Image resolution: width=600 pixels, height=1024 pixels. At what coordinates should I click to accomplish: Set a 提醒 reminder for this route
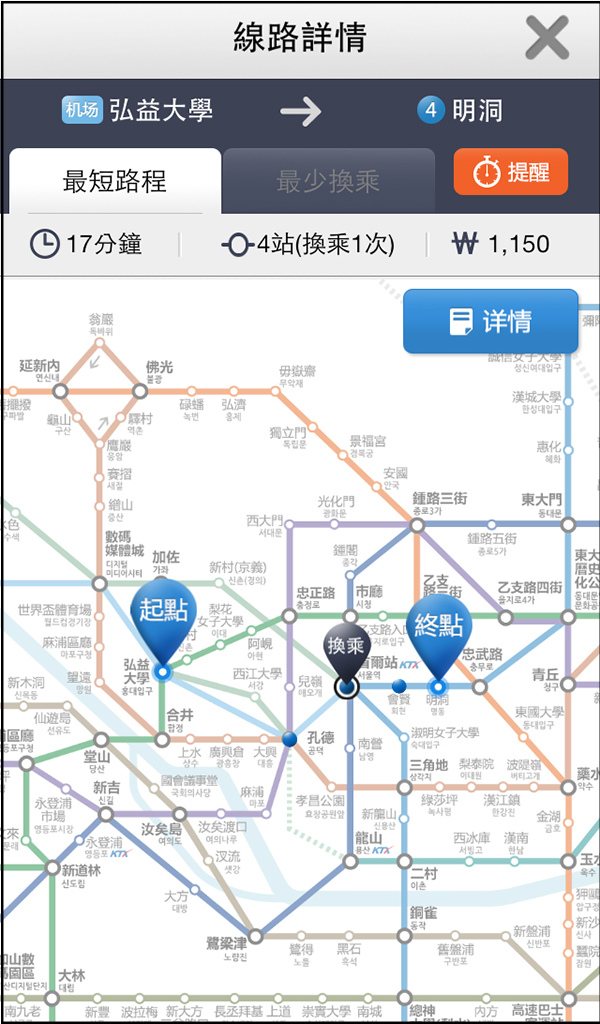(x=511, y=172)
